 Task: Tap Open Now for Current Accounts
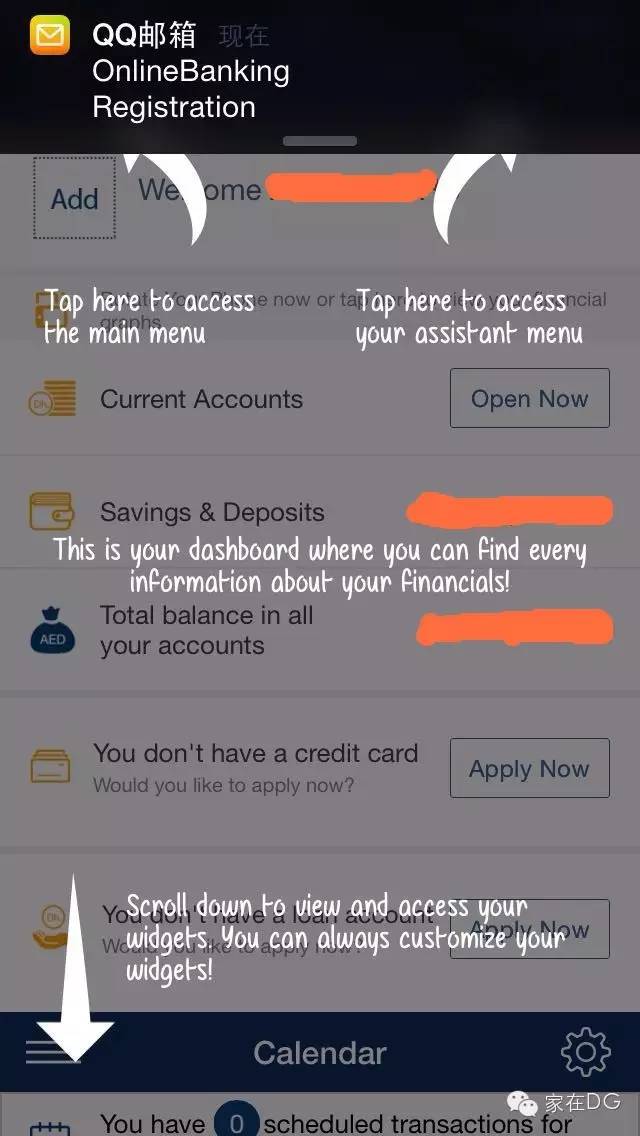(529, 398)
